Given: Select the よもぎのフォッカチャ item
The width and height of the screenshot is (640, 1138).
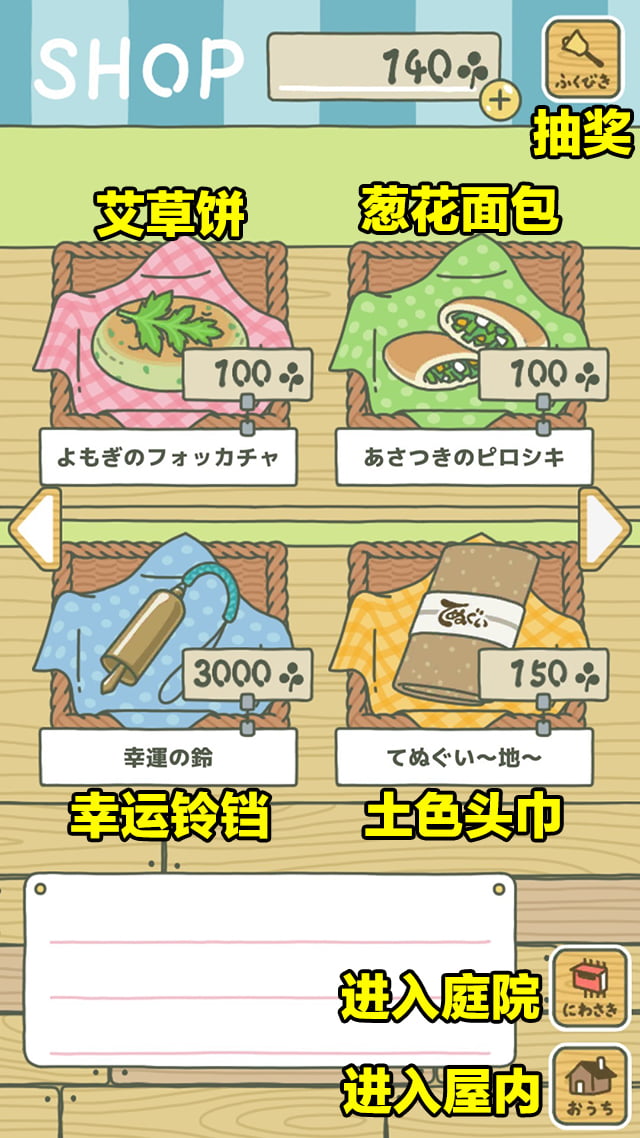Looking at the screenshot, I should click(x=168, y=340).
